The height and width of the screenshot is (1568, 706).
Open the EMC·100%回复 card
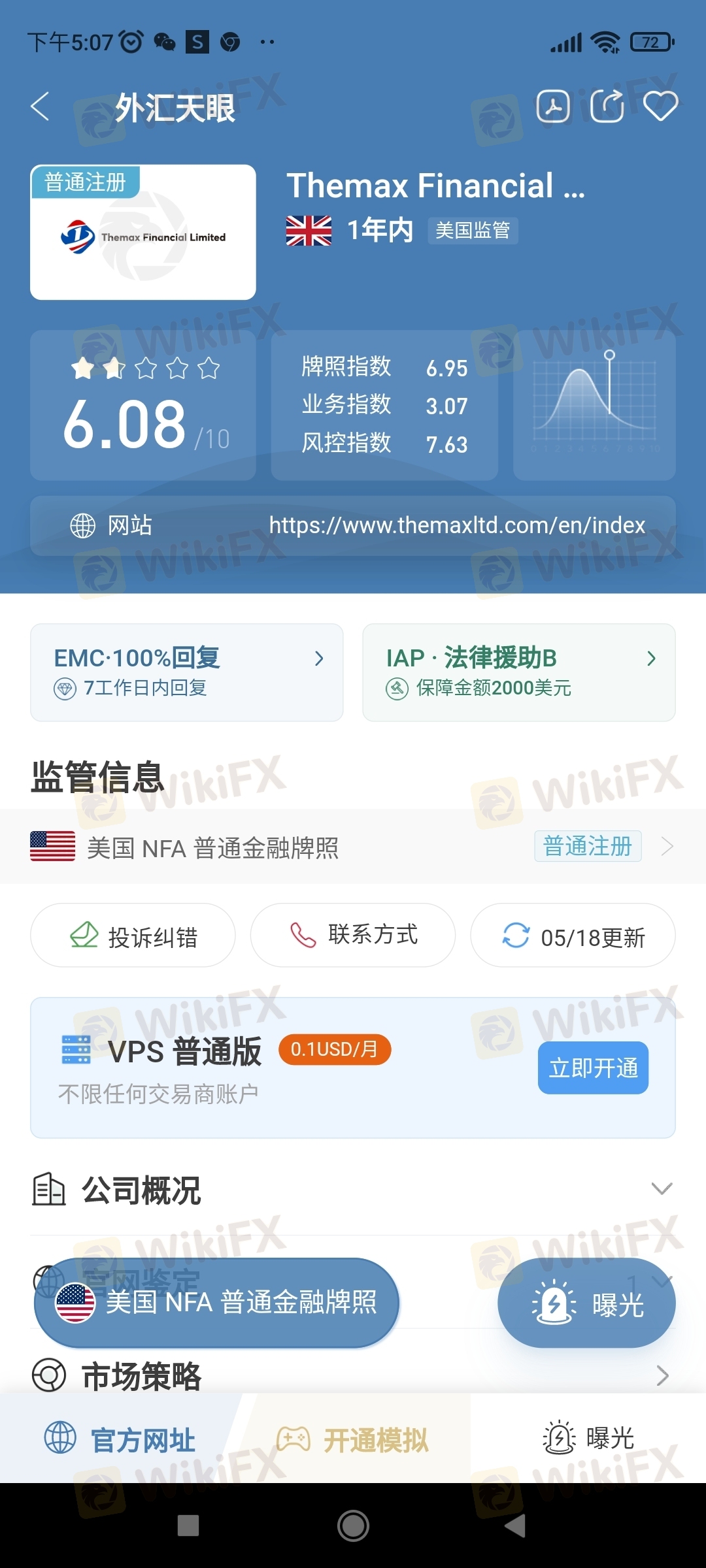tap(187, 672)
